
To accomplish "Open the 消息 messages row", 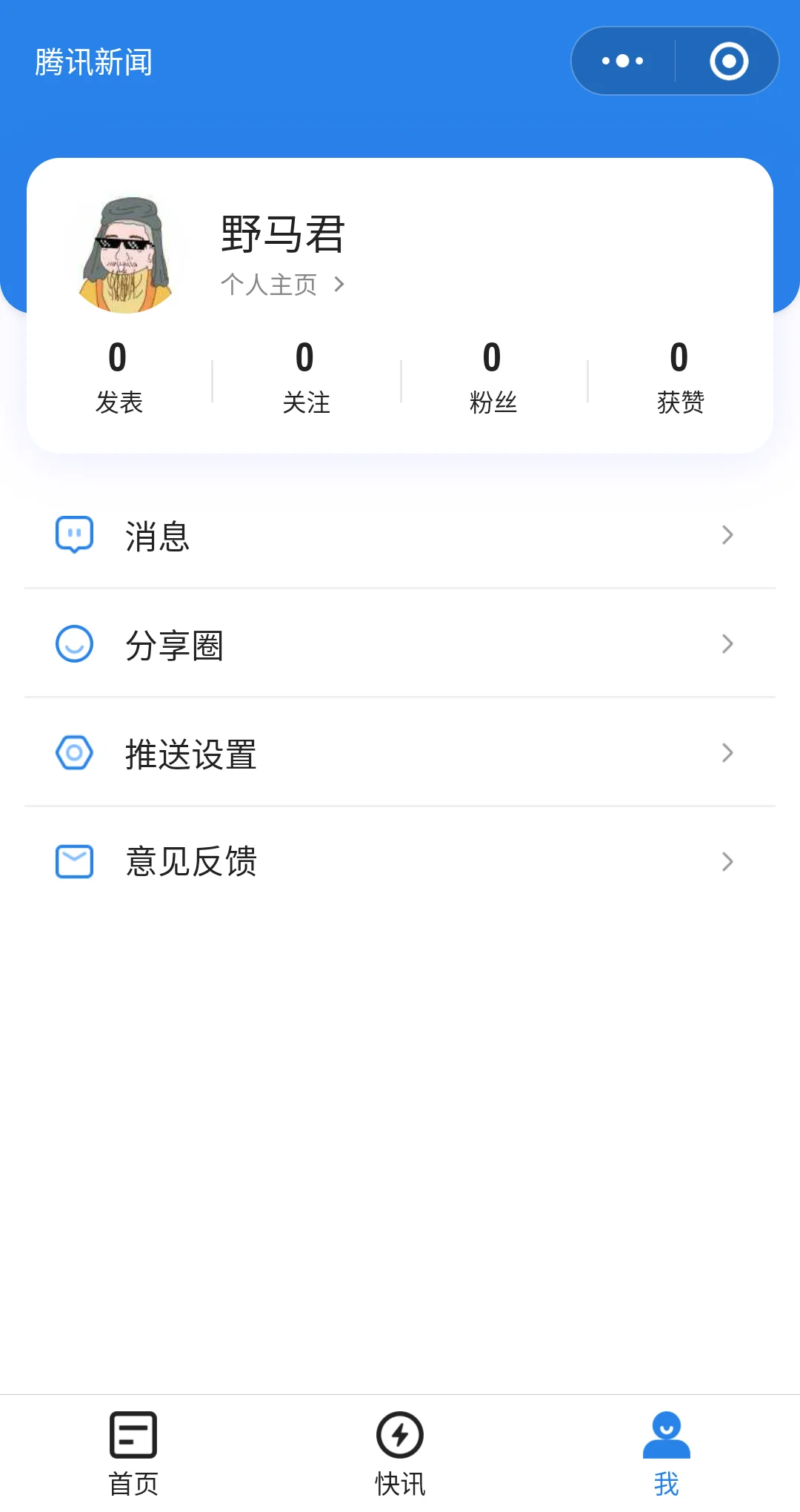I will [x=400, y=535].
